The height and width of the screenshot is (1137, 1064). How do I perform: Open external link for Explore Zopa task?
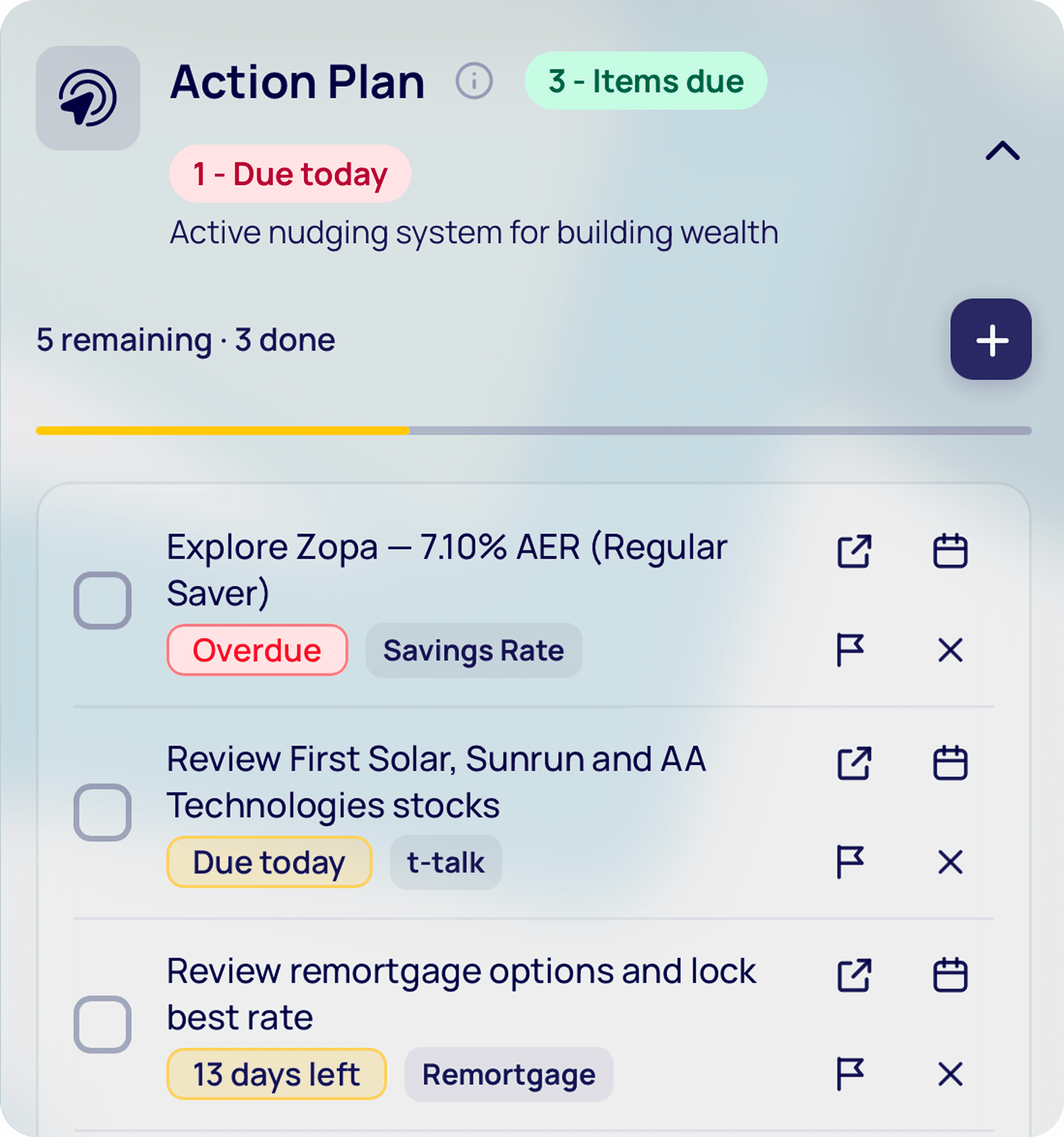(854, 551)
